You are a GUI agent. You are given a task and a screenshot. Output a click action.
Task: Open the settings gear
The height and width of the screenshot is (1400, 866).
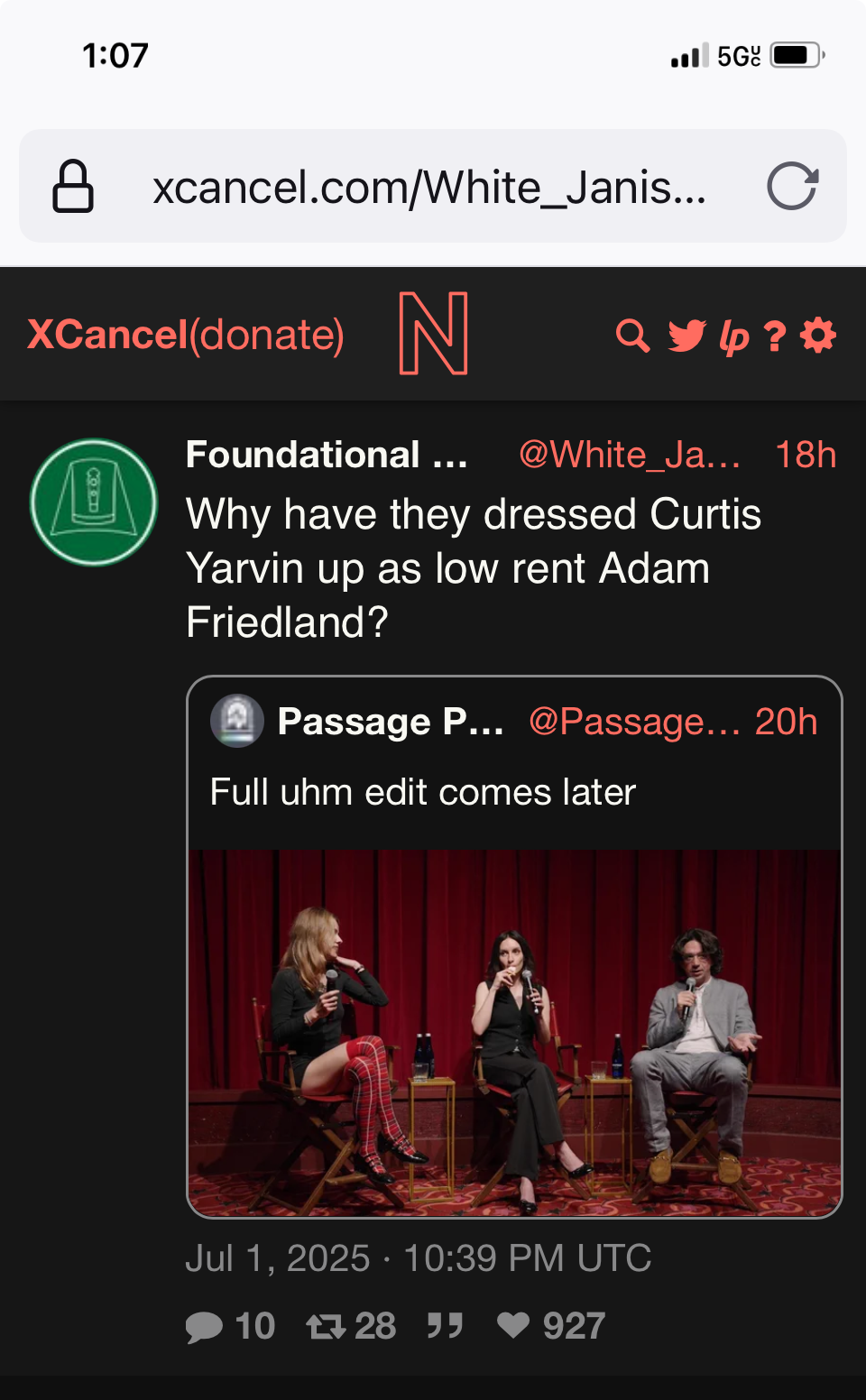point(818,336)
